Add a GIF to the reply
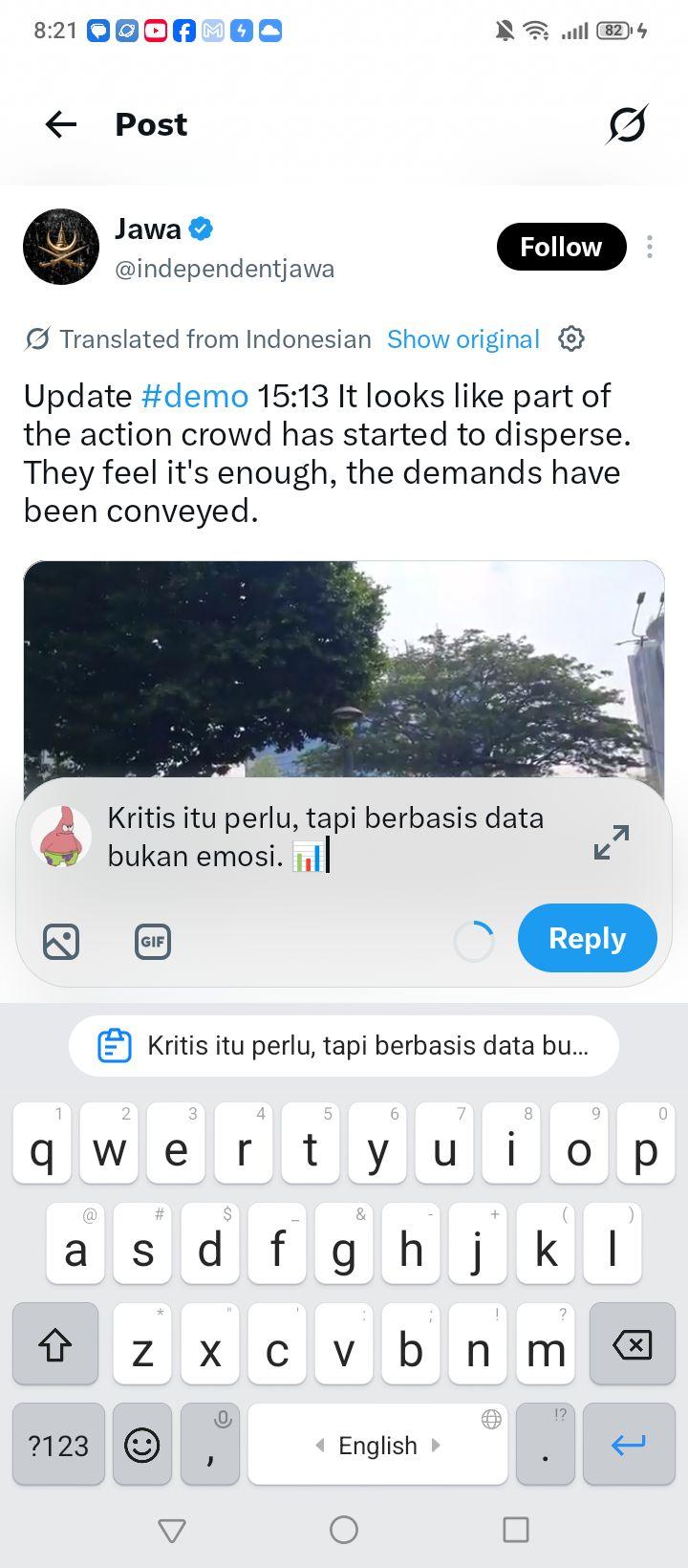Image resolution: width=688 pixels, height=1568 pixels. [x=153, y=942]
